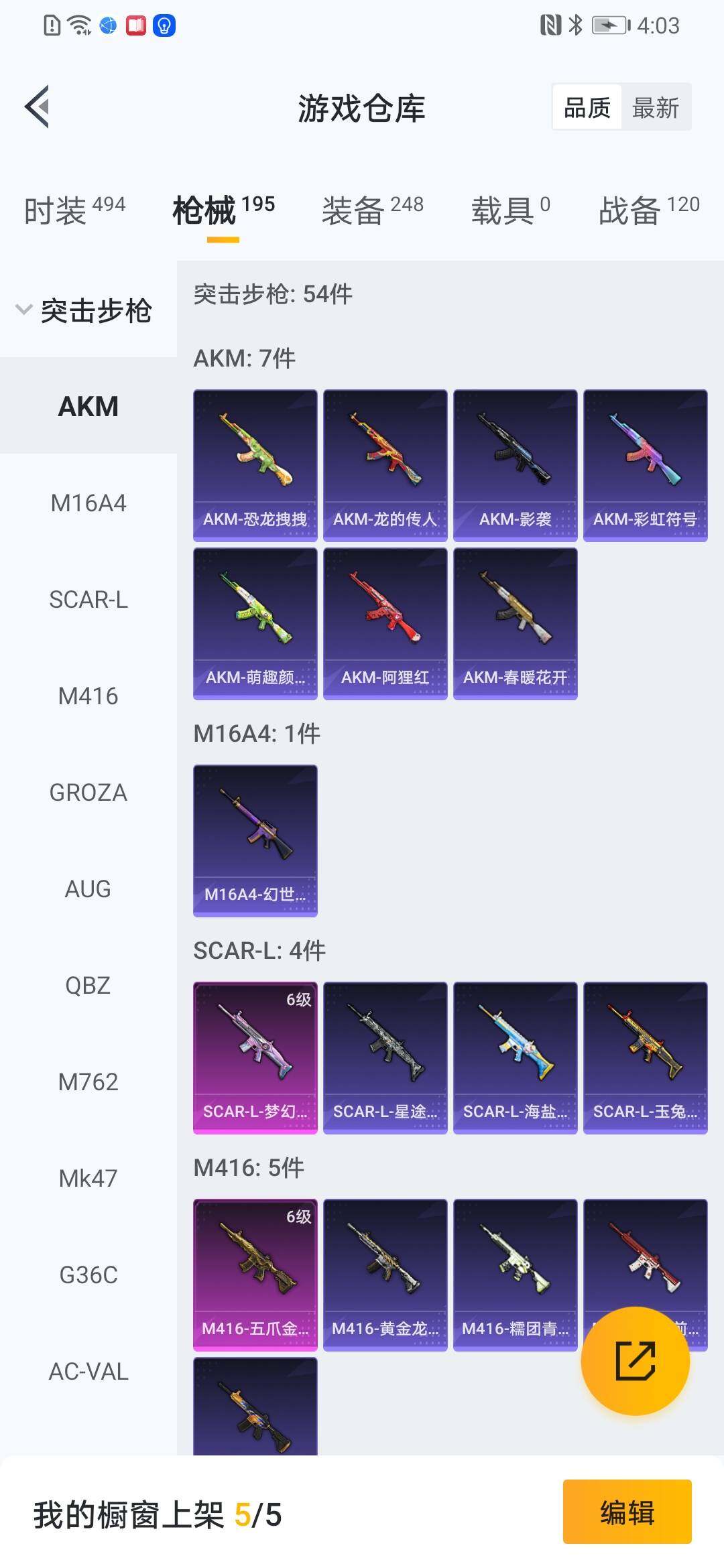Jump to the GROZA weapon section
The height and width of the screenshot is (1568, 724).
click(x=88, y=793)
